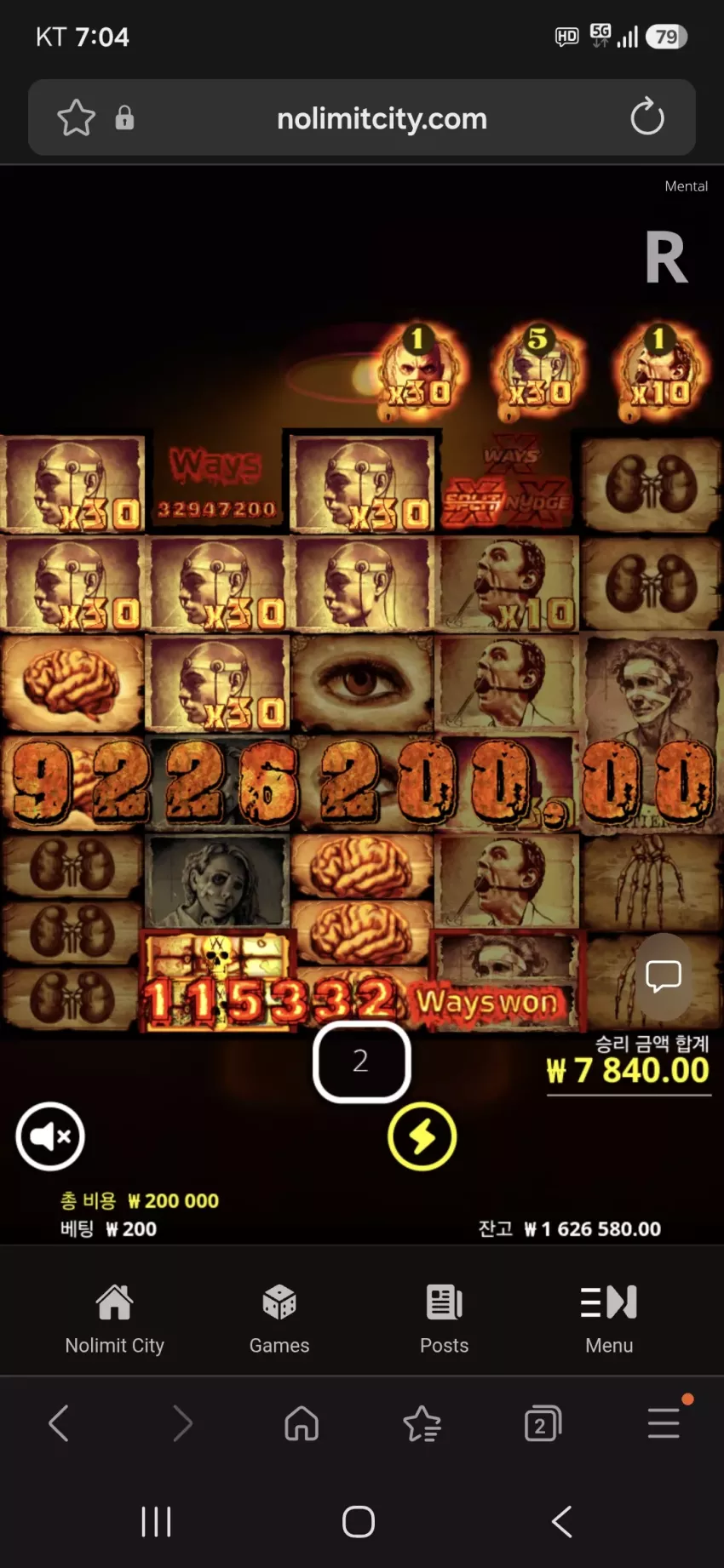Open the browser bookmarks list

click(422, 1423)
